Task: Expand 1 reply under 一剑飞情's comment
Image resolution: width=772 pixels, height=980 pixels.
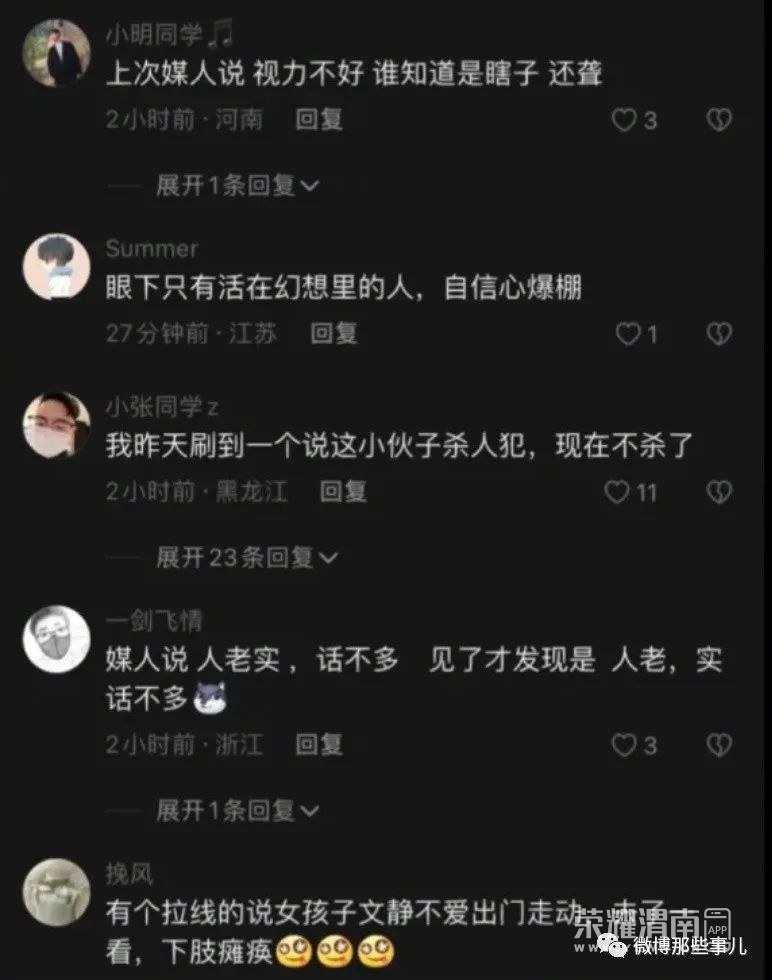Action: pyautogui.click(x=238, y=810)
